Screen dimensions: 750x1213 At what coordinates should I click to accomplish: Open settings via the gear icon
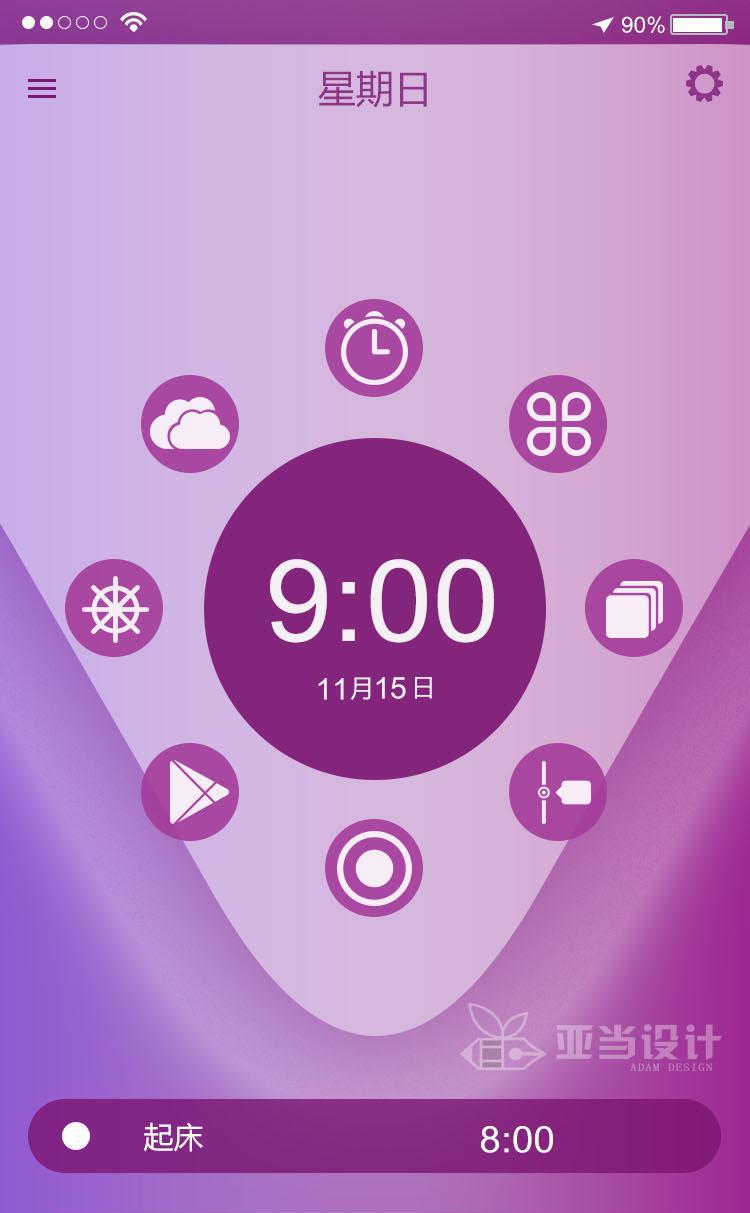tap(704, 84)
